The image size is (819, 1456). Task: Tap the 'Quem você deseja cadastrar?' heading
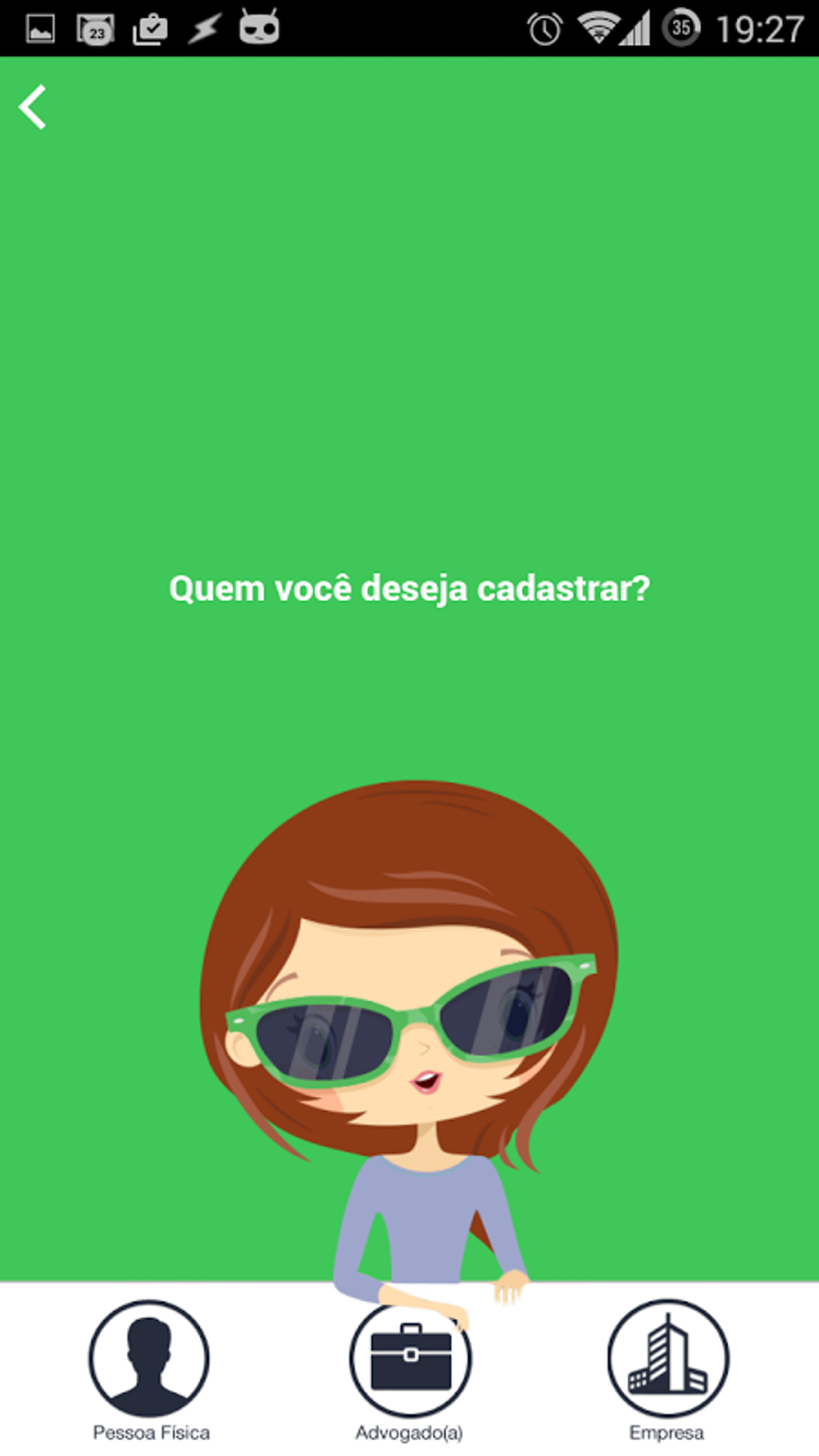point(409,589)
